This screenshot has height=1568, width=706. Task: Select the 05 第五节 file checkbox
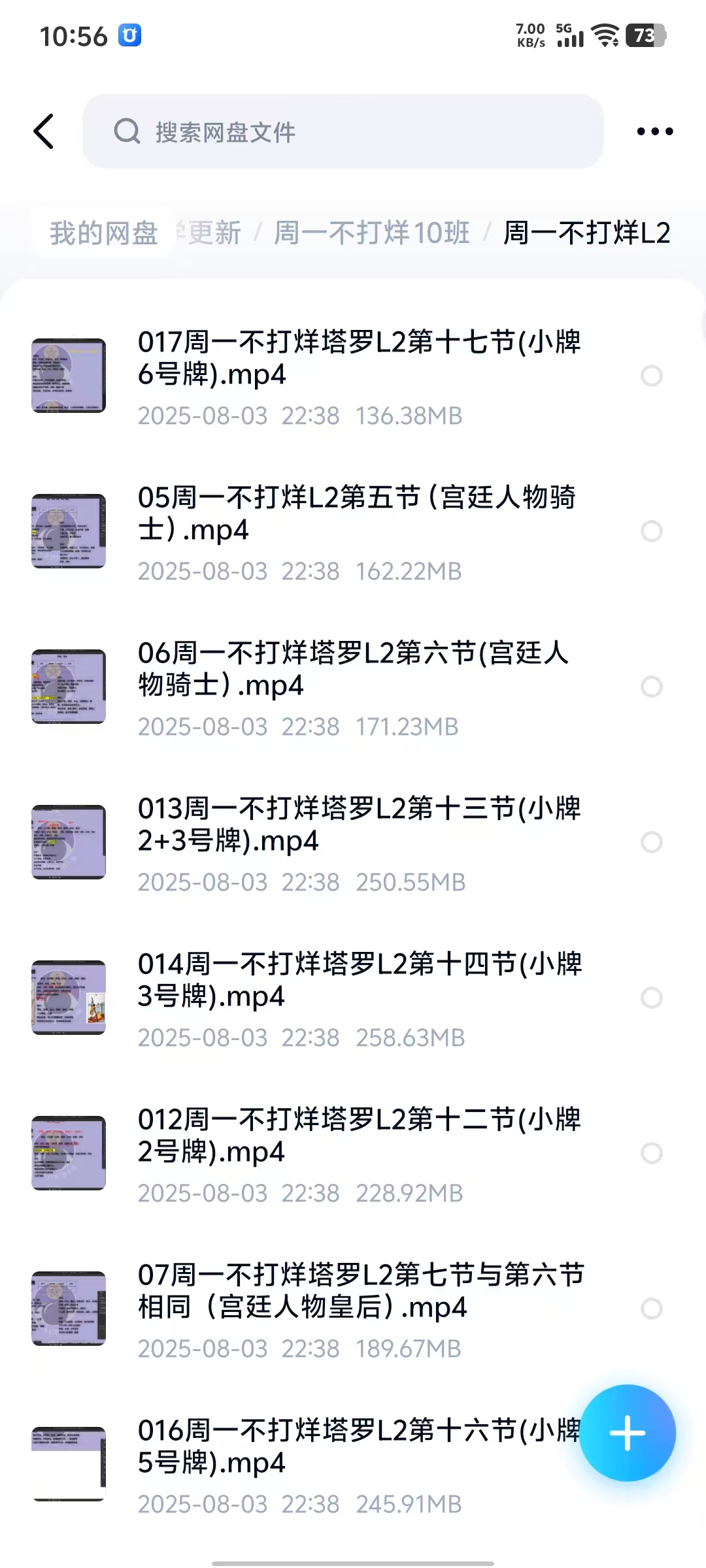click(x=651, y=531)
